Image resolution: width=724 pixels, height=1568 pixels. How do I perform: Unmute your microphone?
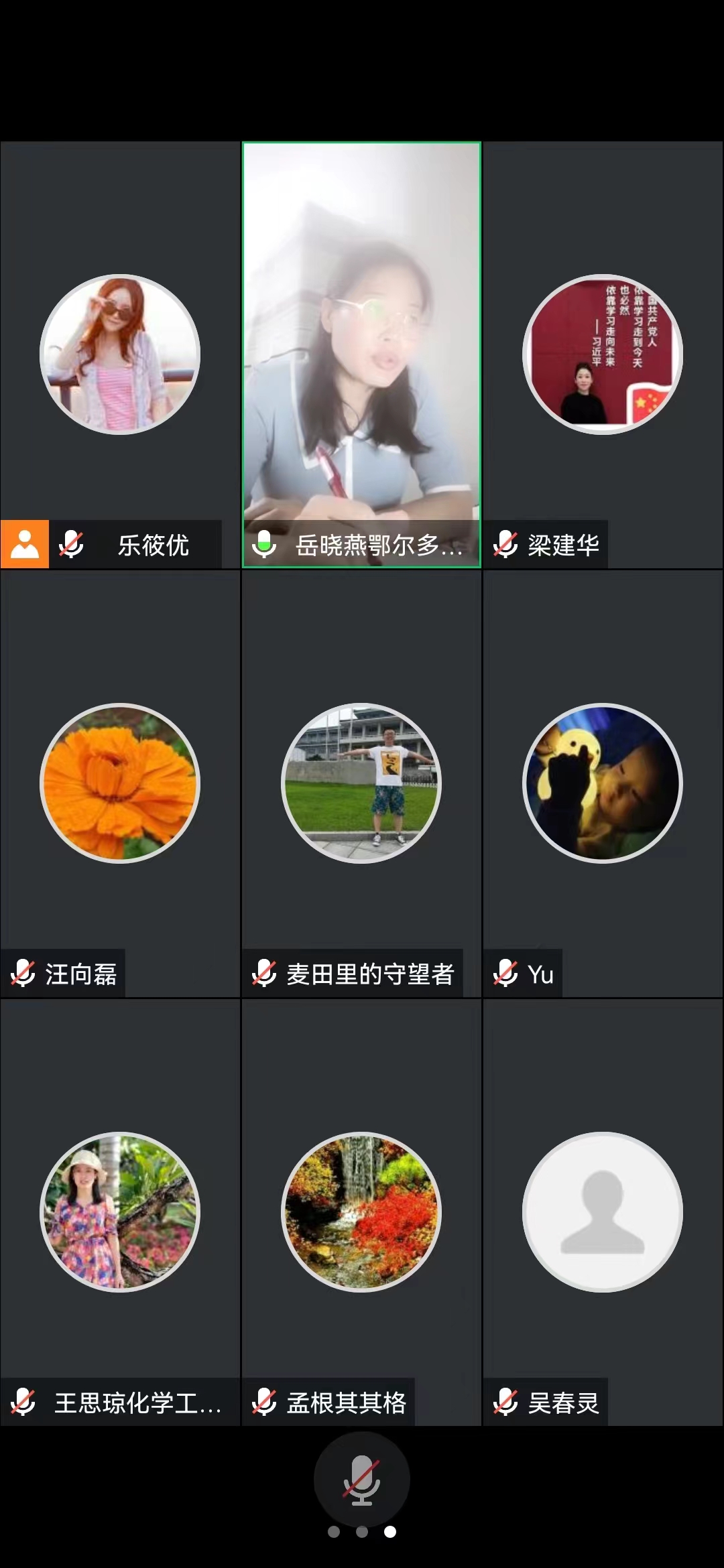[x=361, y=1479]
